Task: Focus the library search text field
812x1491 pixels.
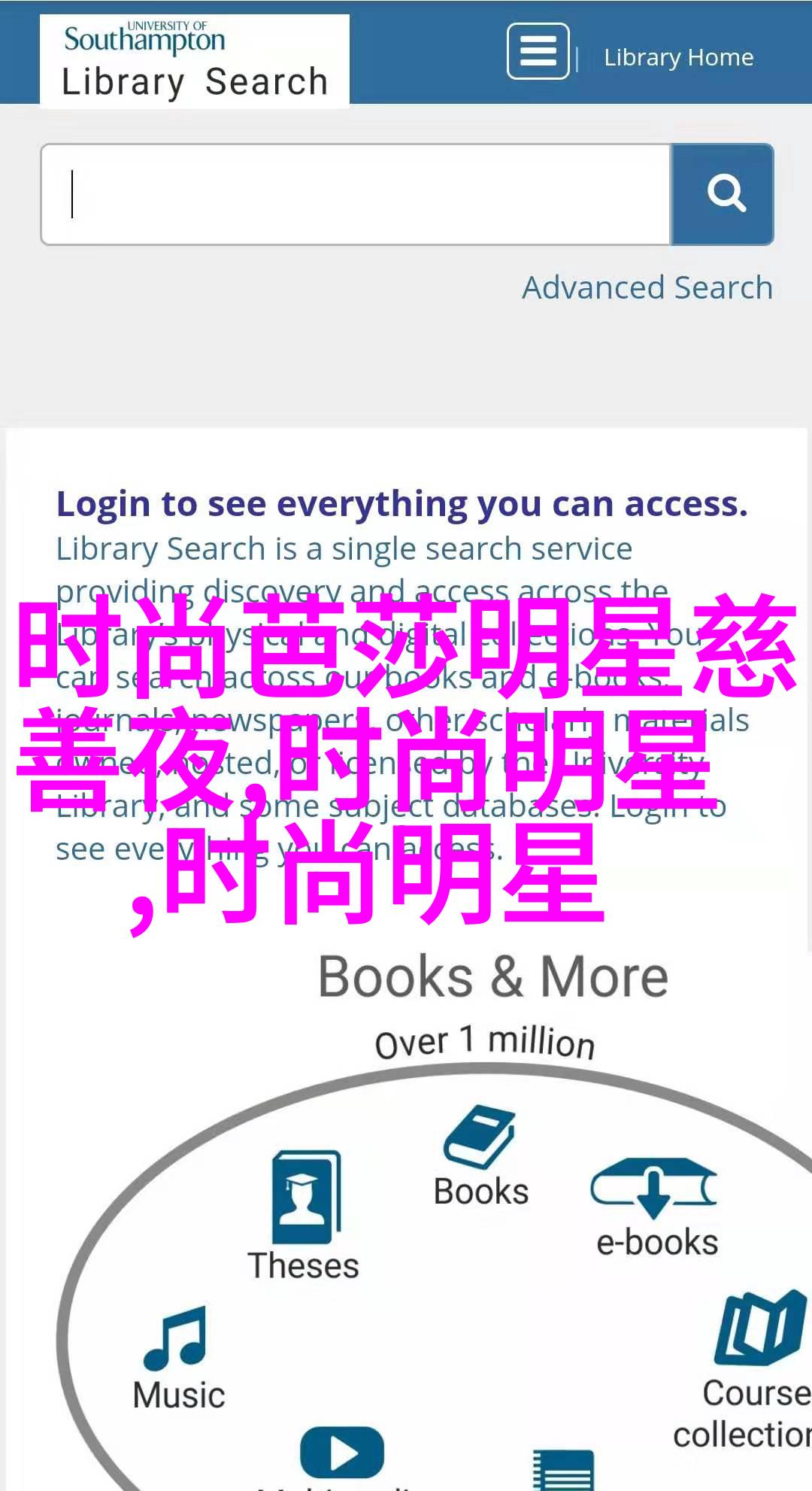Action: [x=356, y=195]
